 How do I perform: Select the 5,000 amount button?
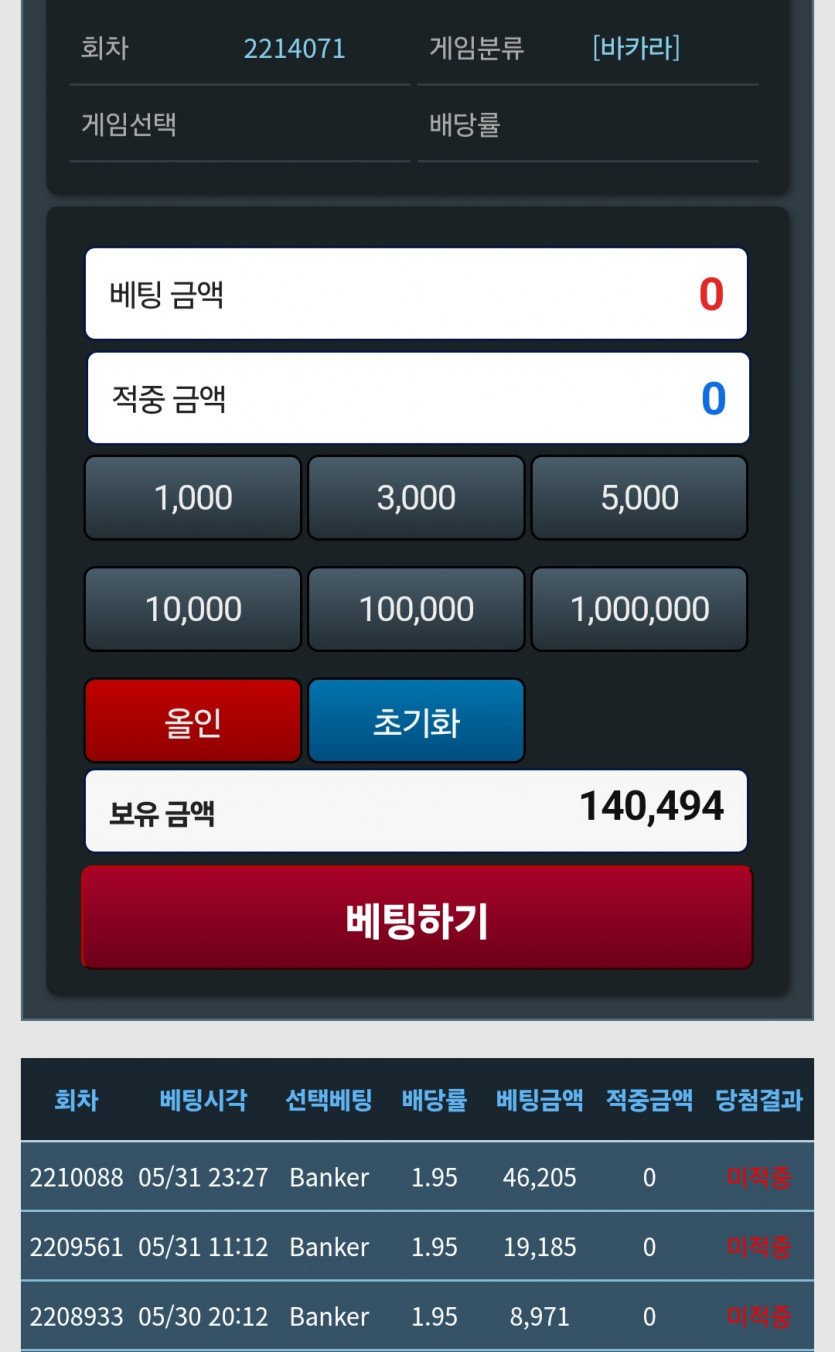(x=639, y=498)
